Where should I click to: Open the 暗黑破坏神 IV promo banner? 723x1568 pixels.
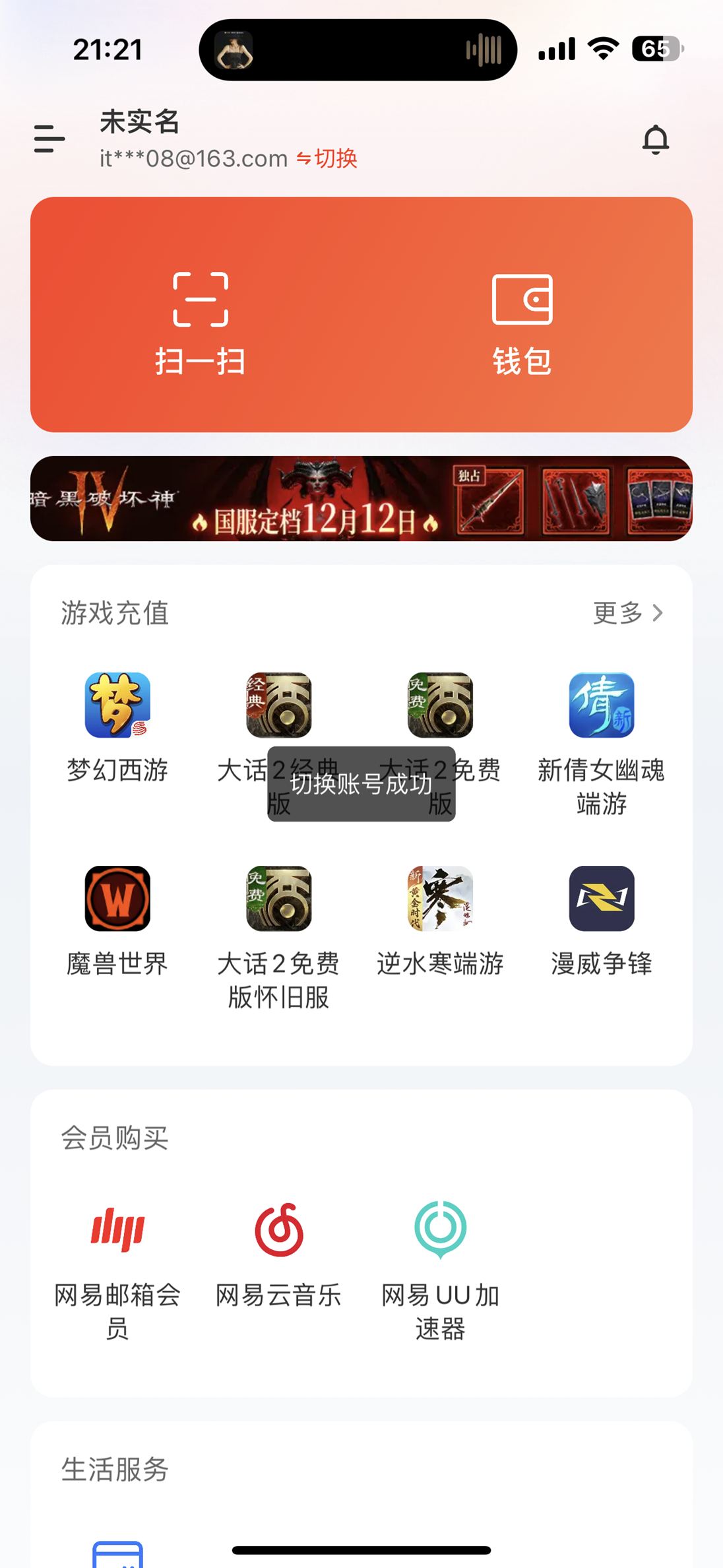tap(361, 499)
